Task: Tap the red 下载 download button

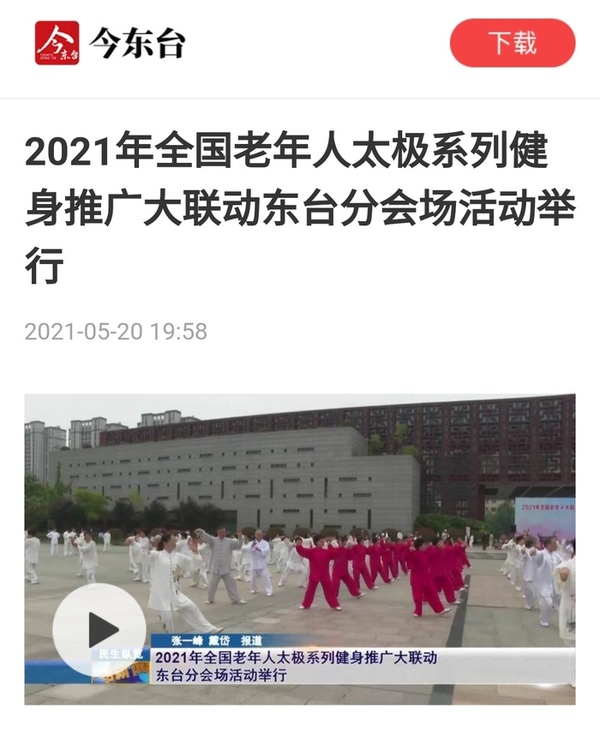Action: 512,43
